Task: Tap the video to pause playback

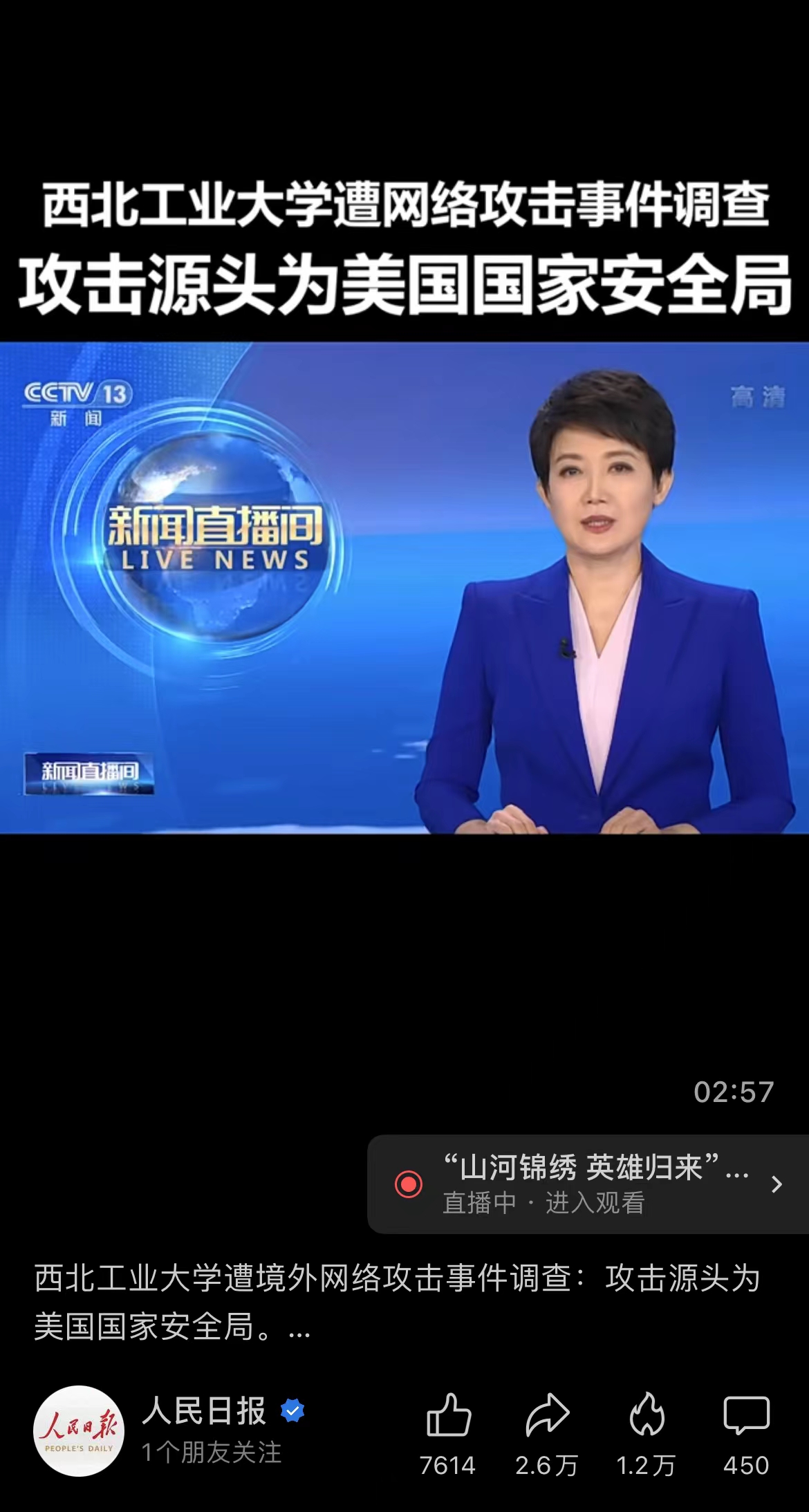Action: pyautogui.click(x=404, y=588)
